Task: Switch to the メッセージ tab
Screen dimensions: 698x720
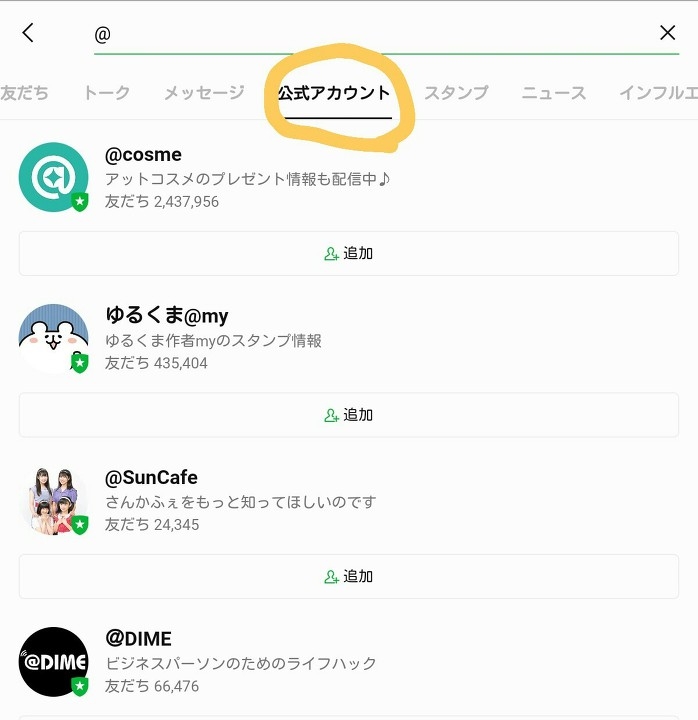Action: 204,93
